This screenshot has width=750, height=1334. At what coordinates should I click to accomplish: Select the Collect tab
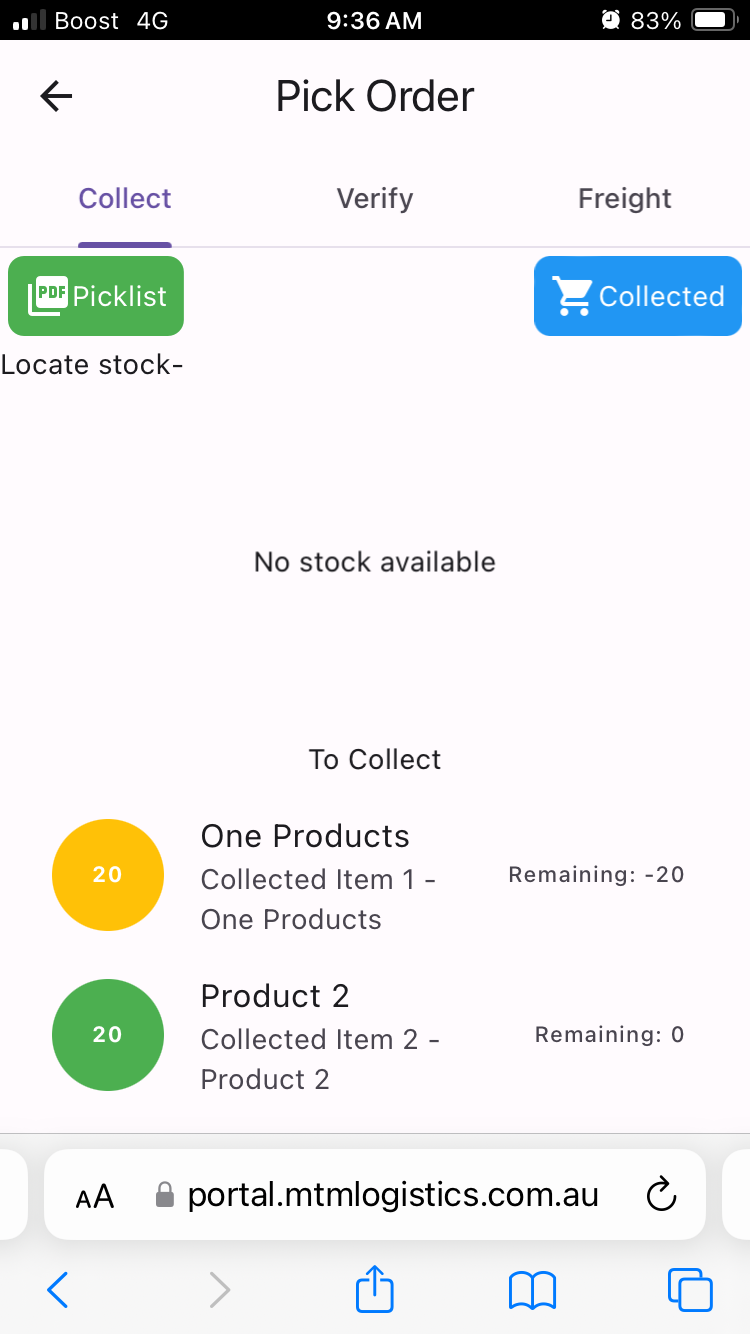[125, 198]
